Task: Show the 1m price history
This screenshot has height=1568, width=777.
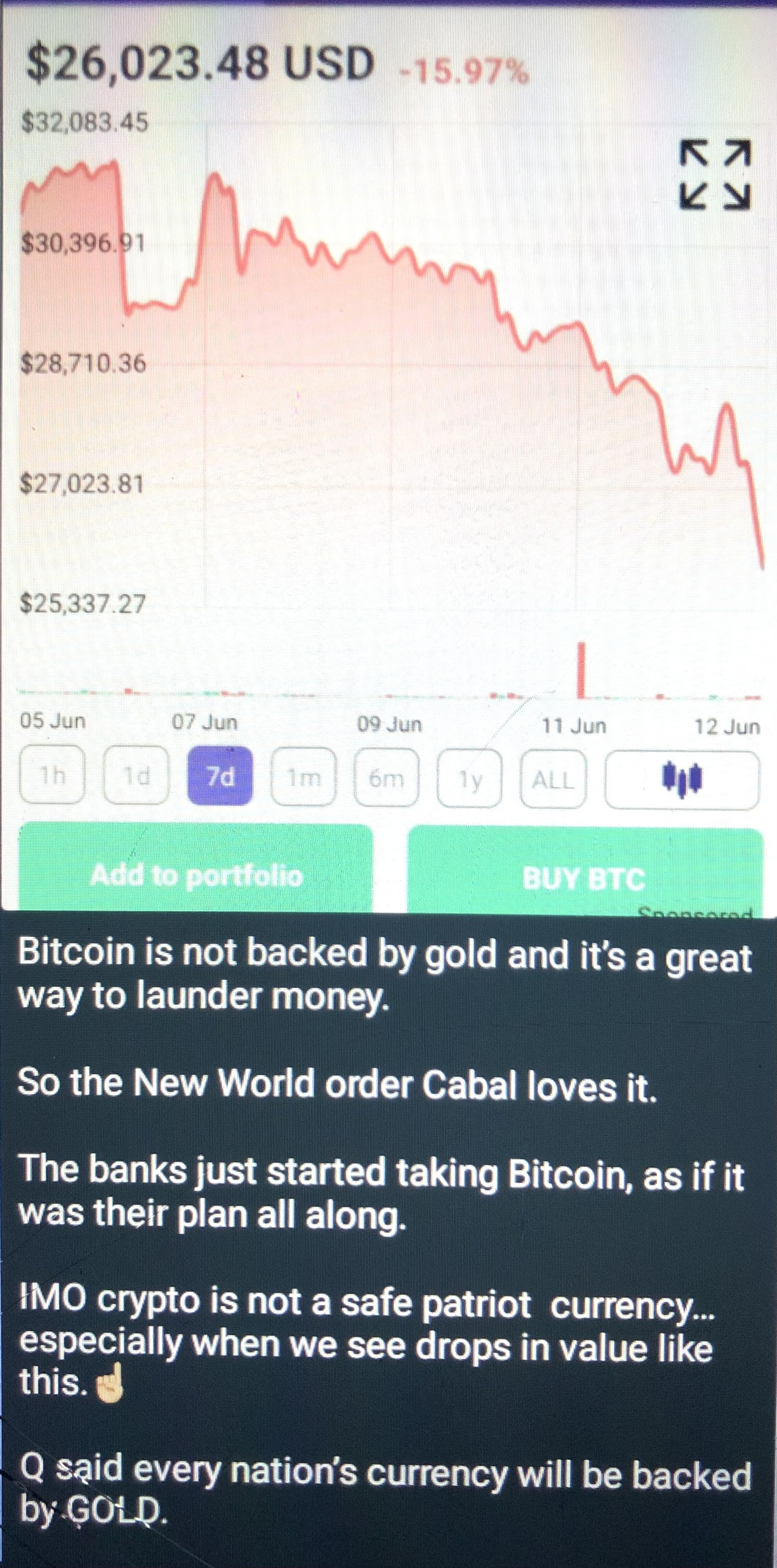Action: (x=303, y=777)
